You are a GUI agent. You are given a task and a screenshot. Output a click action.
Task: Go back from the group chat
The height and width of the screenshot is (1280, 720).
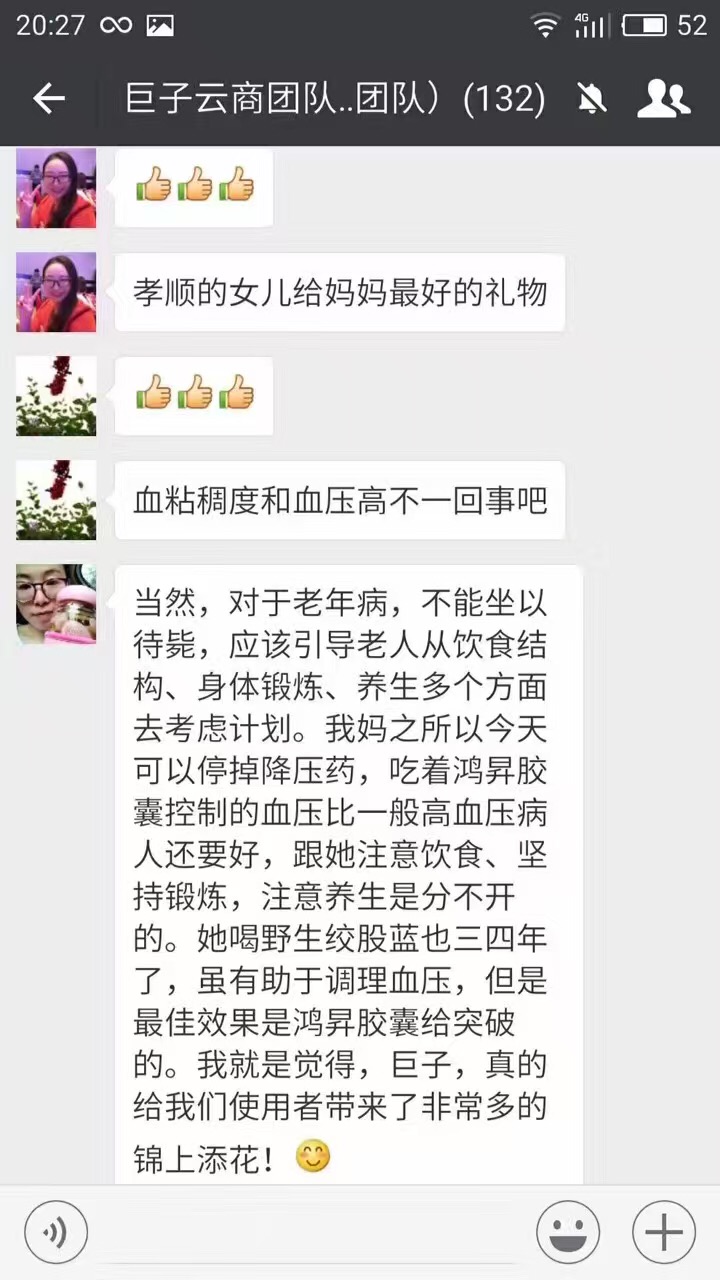48,98
